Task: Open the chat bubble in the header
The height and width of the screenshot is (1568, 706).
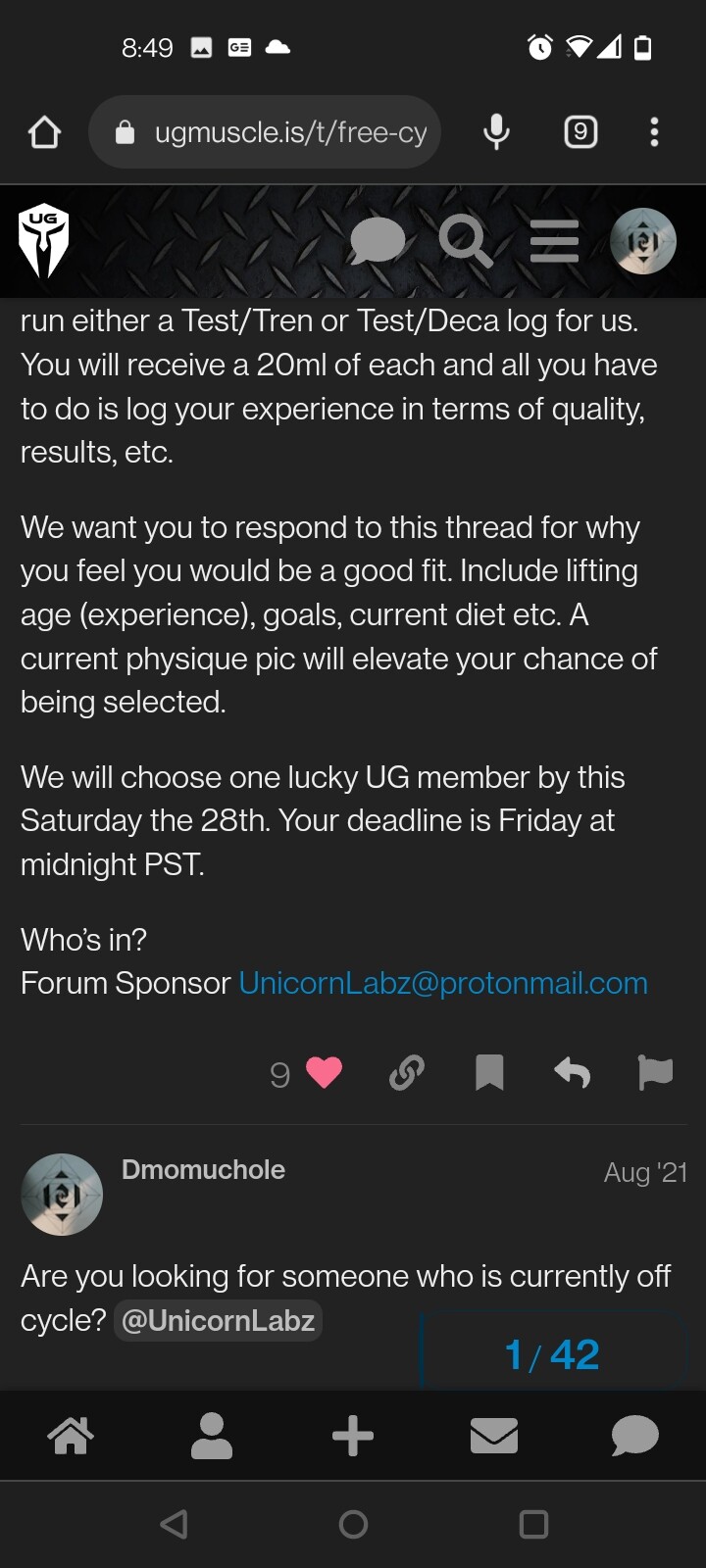Action: click(x=378, y=241)
